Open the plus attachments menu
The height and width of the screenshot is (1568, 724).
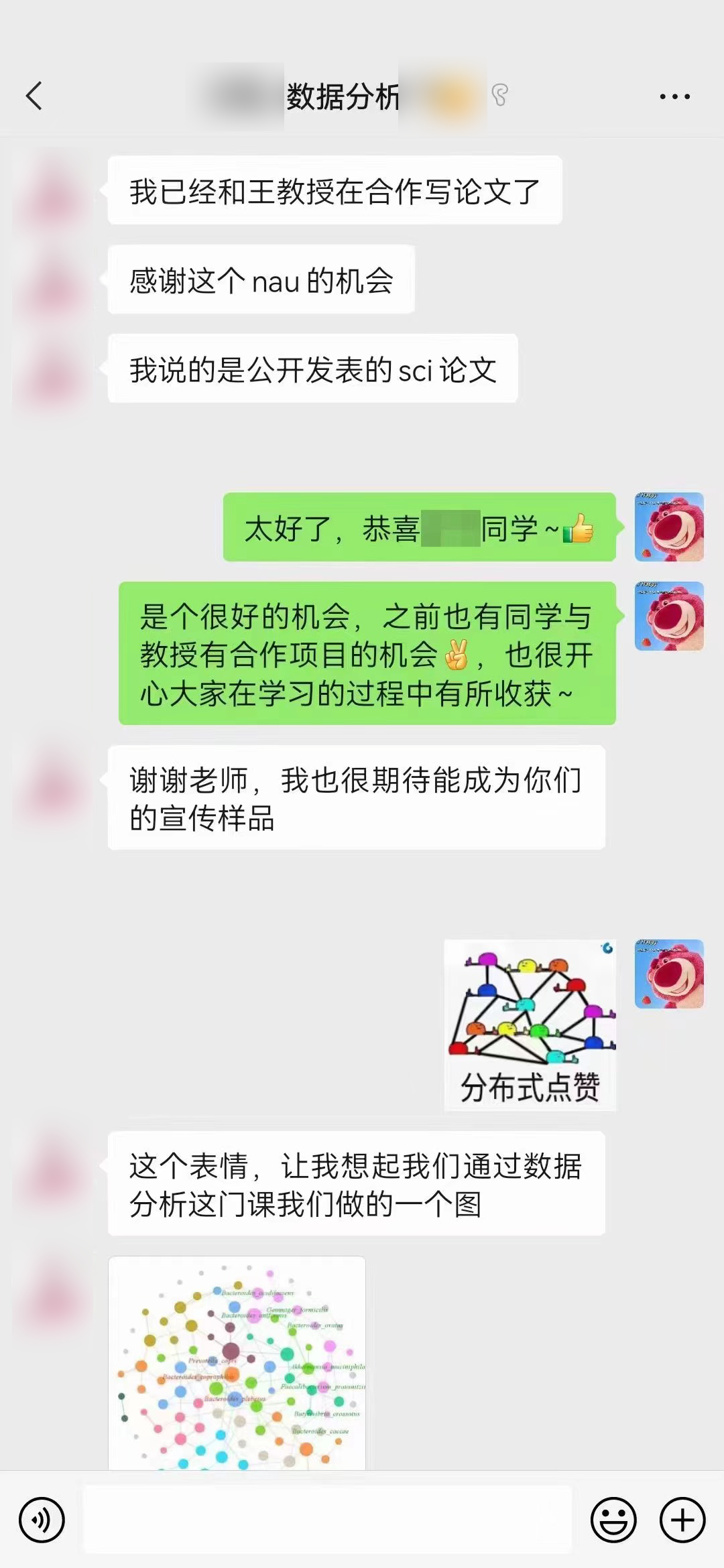(x=682, y=1520)
